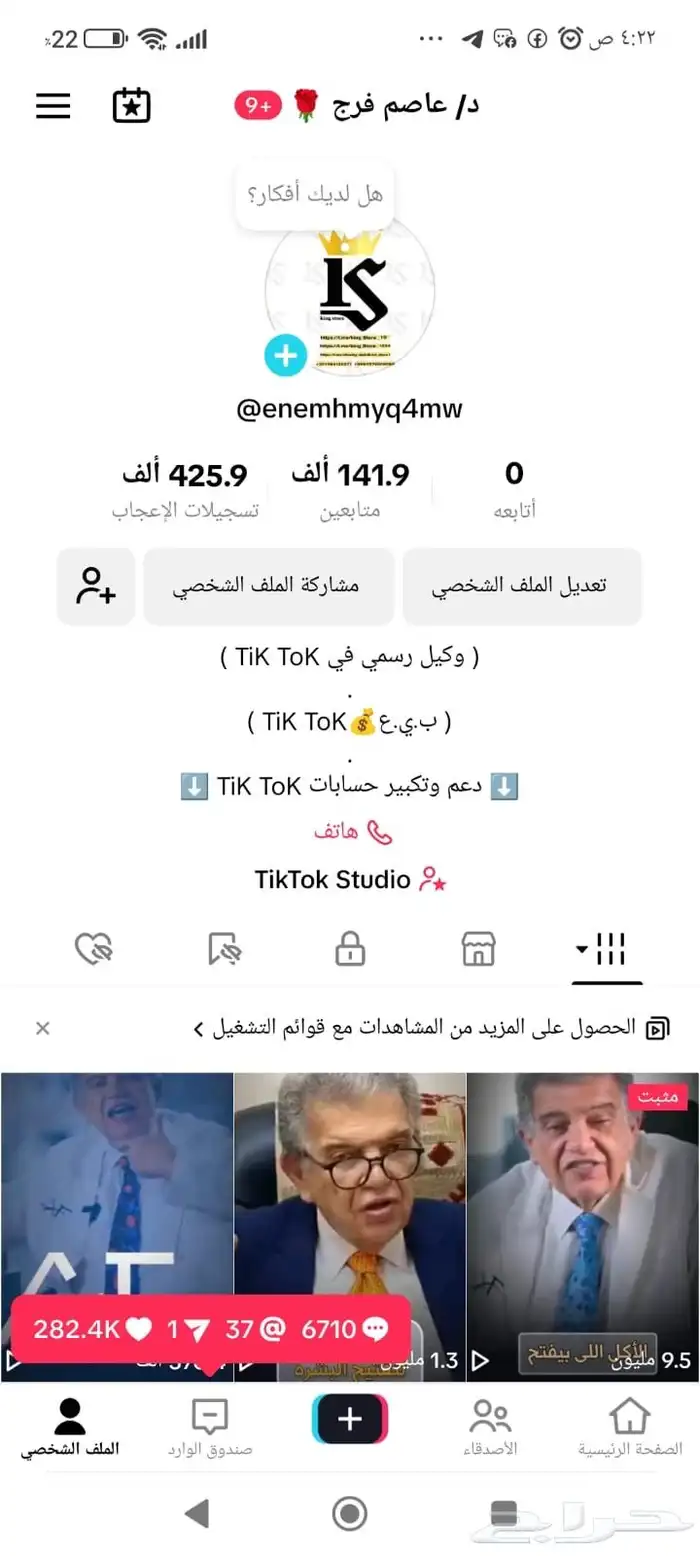Open the calendar star icon
This screenshot has height=1556, width=700.
pyautogui.click(x=131, y=106)
